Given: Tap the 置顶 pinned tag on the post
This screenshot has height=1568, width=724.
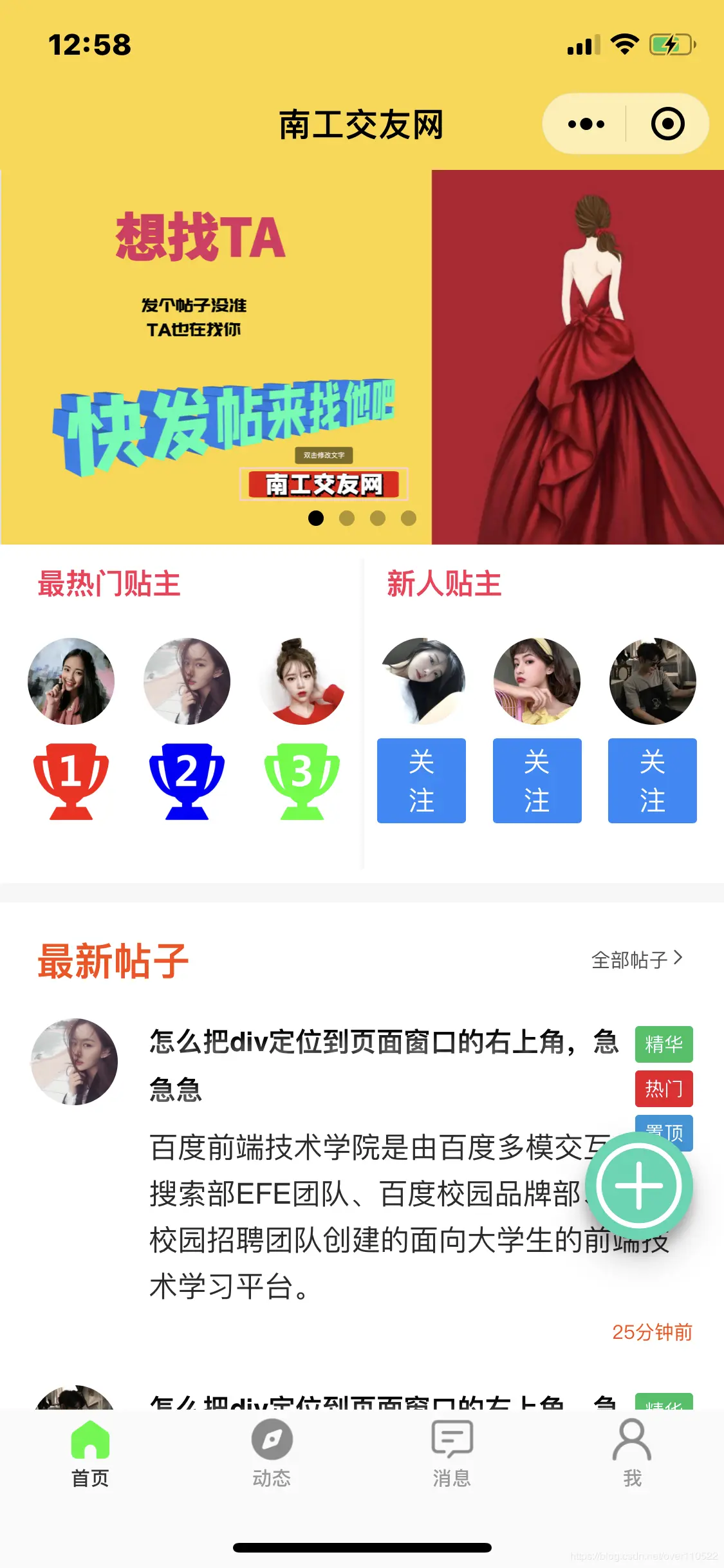Looking at the screenshot, I should (x=664, y=1133).
